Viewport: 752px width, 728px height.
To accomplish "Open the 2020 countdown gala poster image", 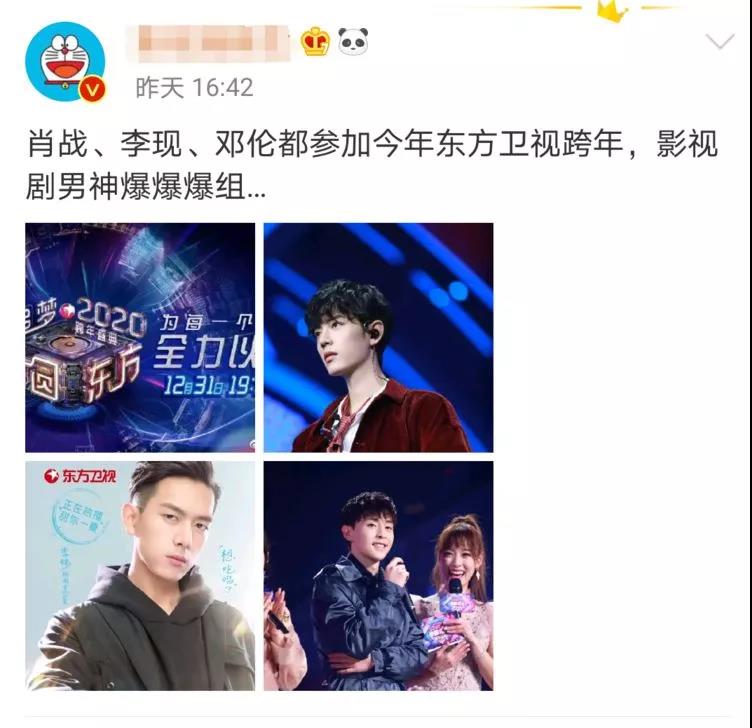I will [140, 337].
